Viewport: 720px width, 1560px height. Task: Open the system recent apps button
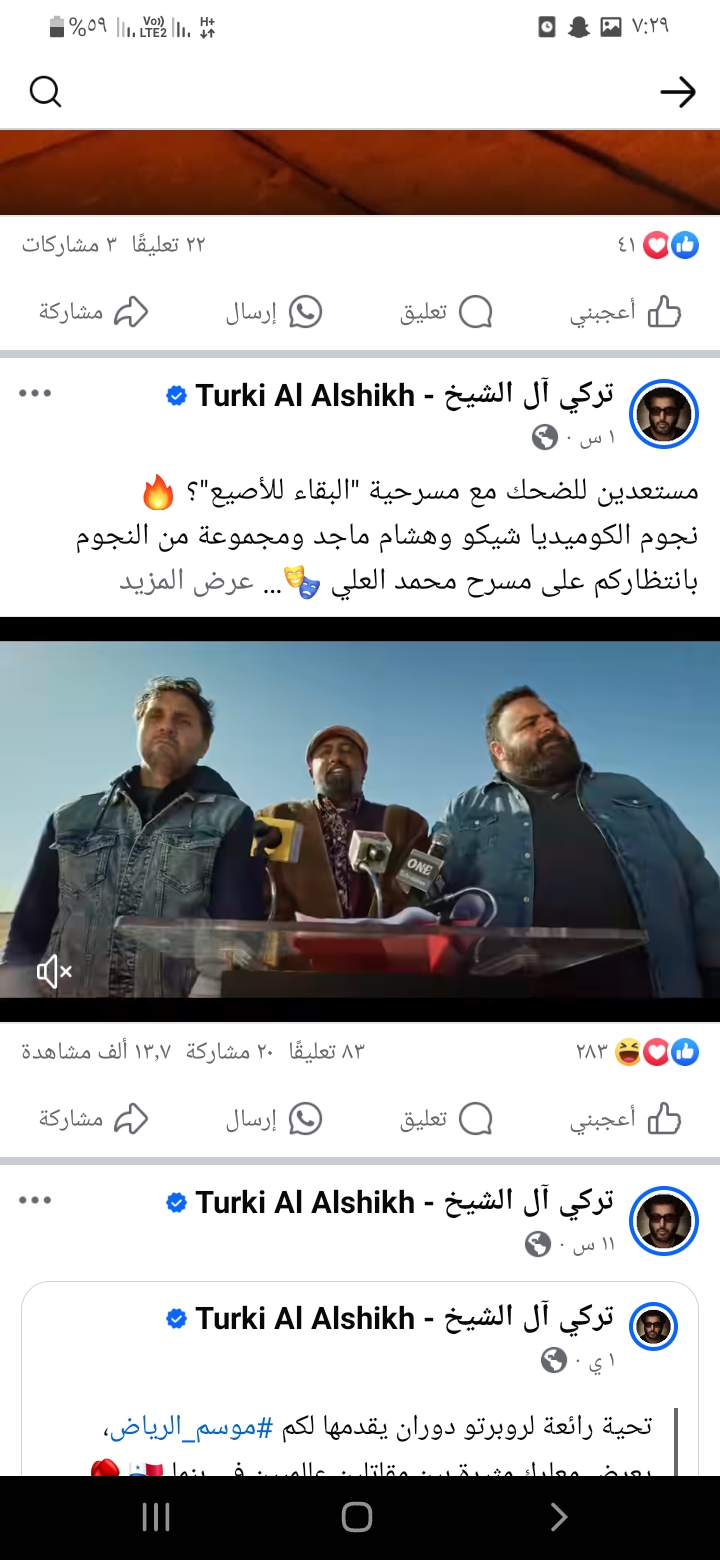coord(156,1517)
